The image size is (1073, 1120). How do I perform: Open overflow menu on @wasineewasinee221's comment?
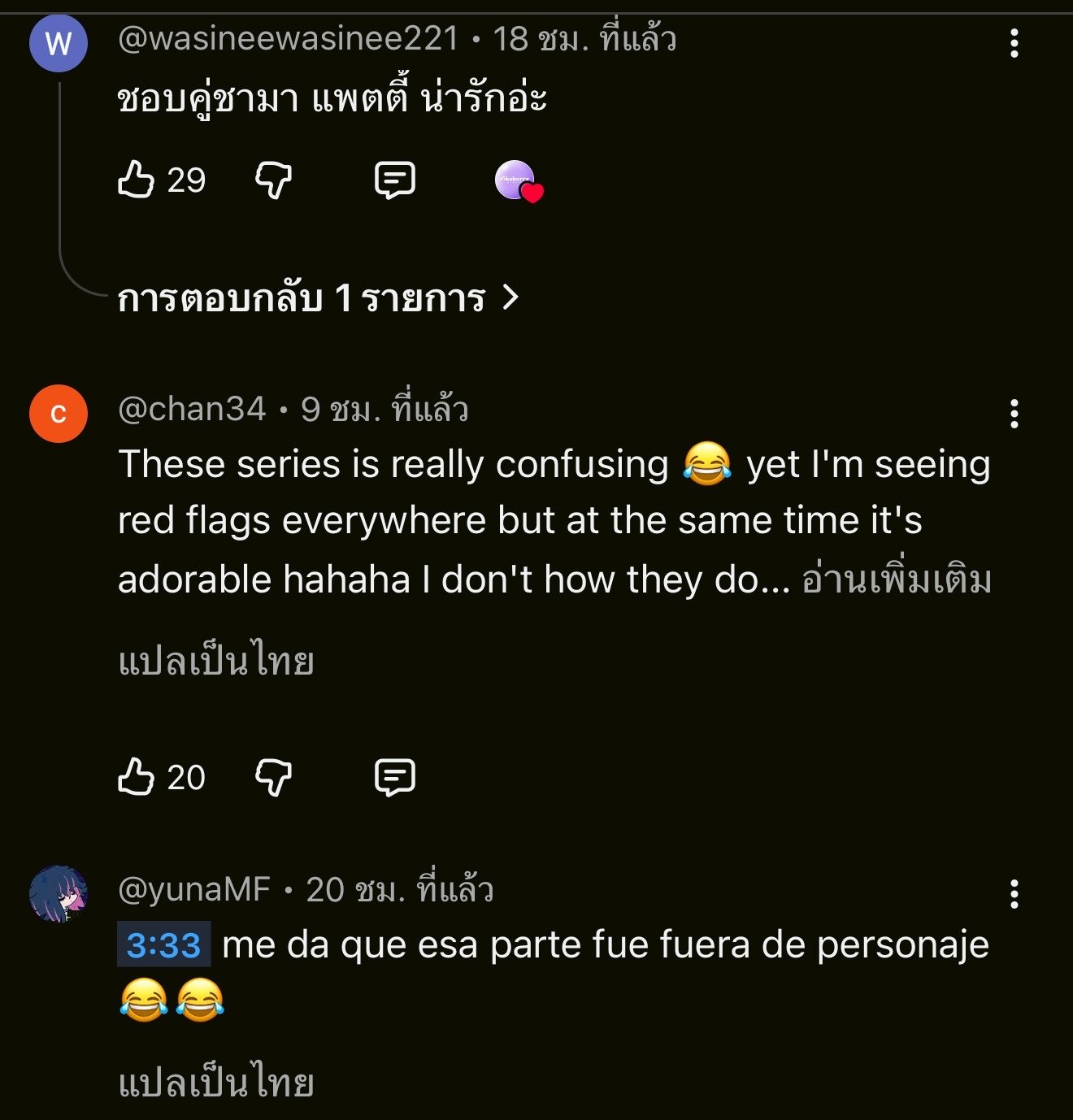tap(1014, 43)
